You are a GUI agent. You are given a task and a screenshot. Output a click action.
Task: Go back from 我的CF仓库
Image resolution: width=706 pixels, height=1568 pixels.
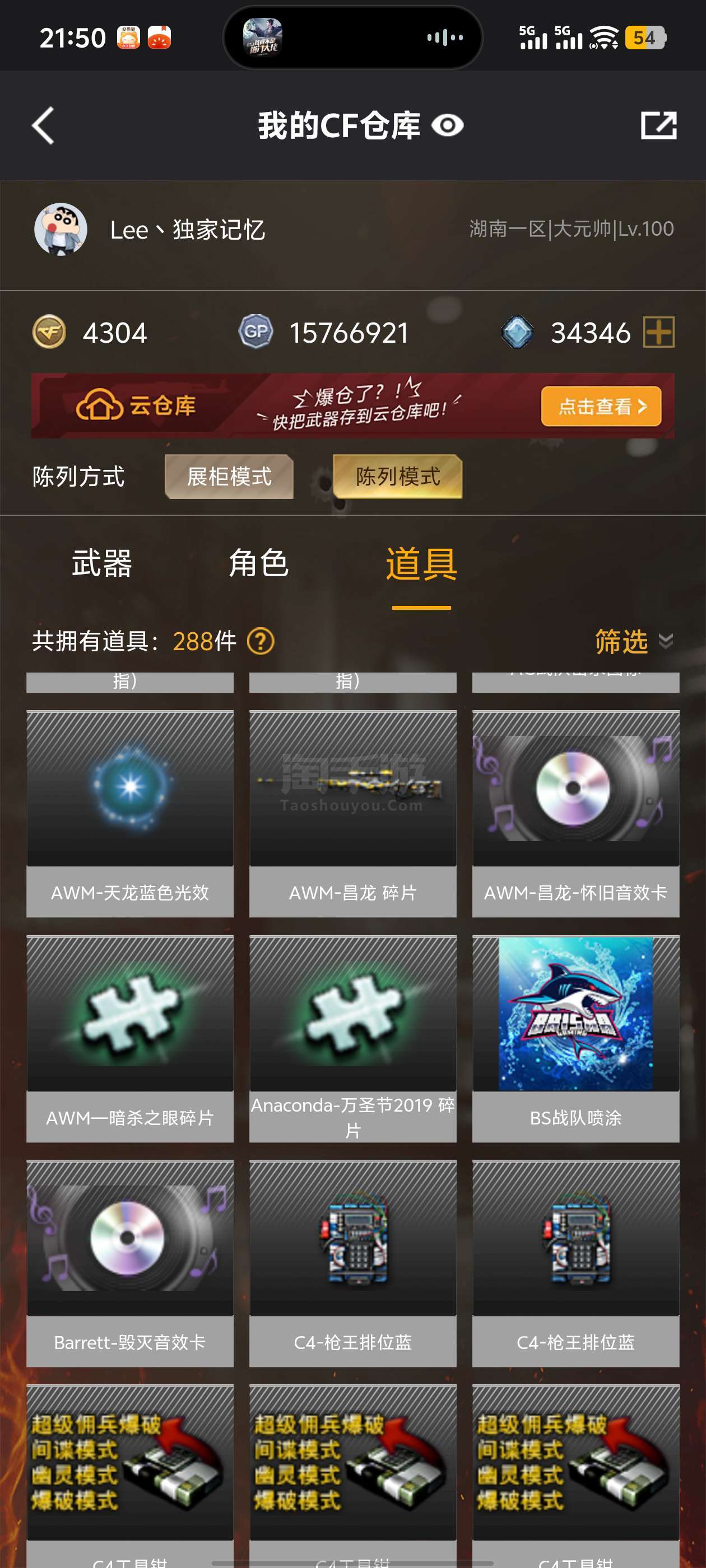(43, 125)
